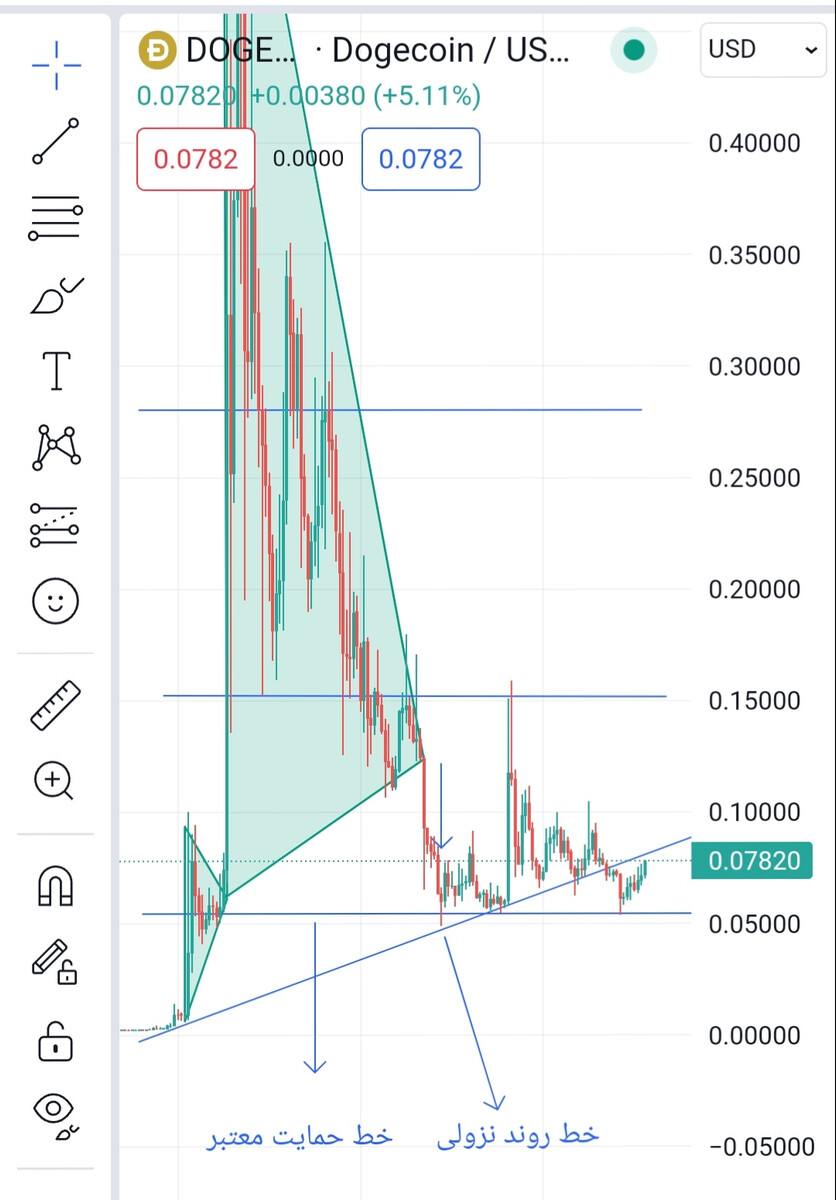Toggle the magnet snap mode
The height and width of the screenshot is (1200, 836).
coord(56,885)
